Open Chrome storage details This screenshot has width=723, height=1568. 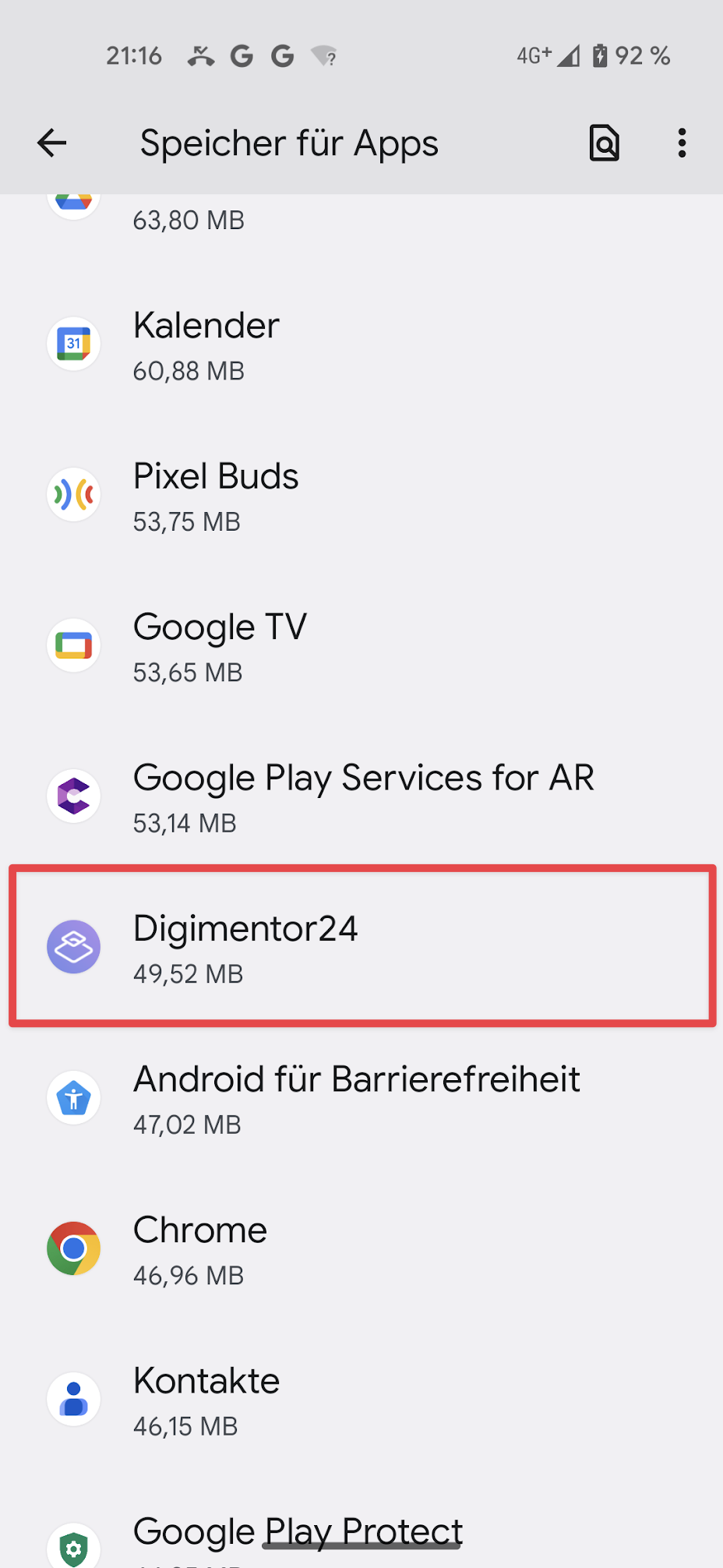pos(361,1249)
